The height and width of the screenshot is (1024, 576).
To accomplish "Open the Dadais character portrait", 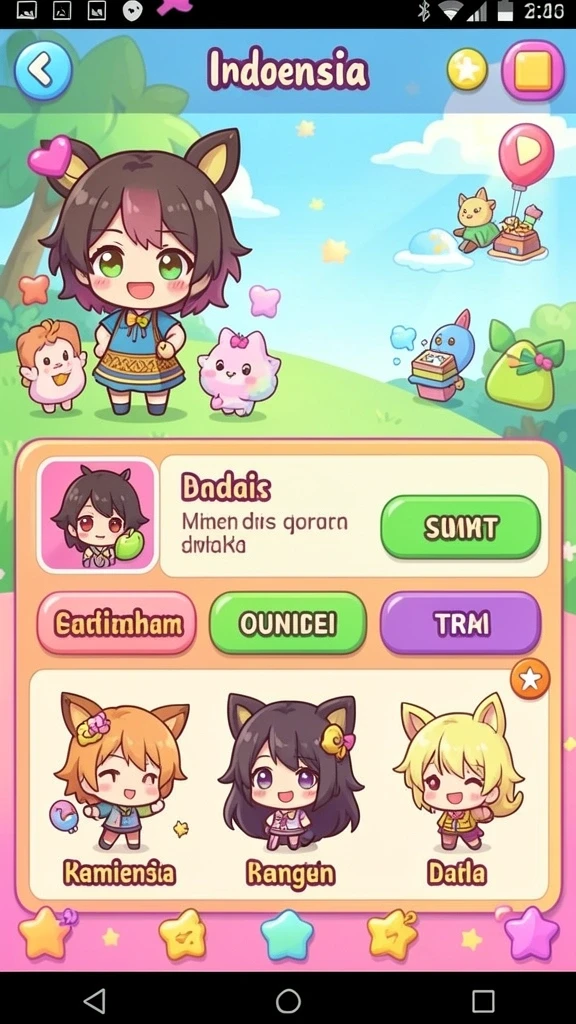I will point(98,516).
